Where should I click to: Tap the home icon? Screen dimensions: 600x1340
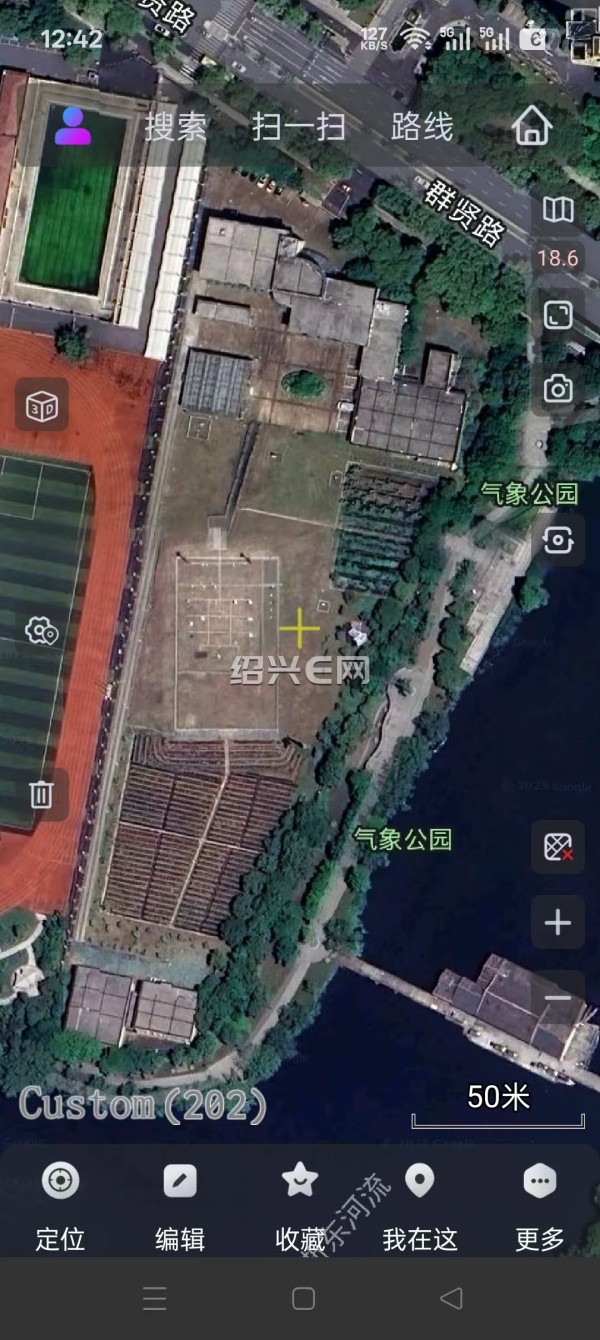(532, 127)
